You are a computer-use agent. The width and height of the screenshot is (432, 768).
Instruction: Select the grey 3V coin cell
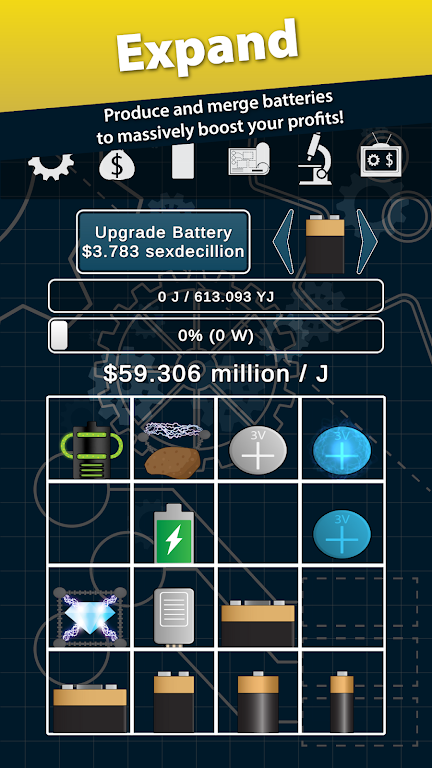[x=258, y=450]
